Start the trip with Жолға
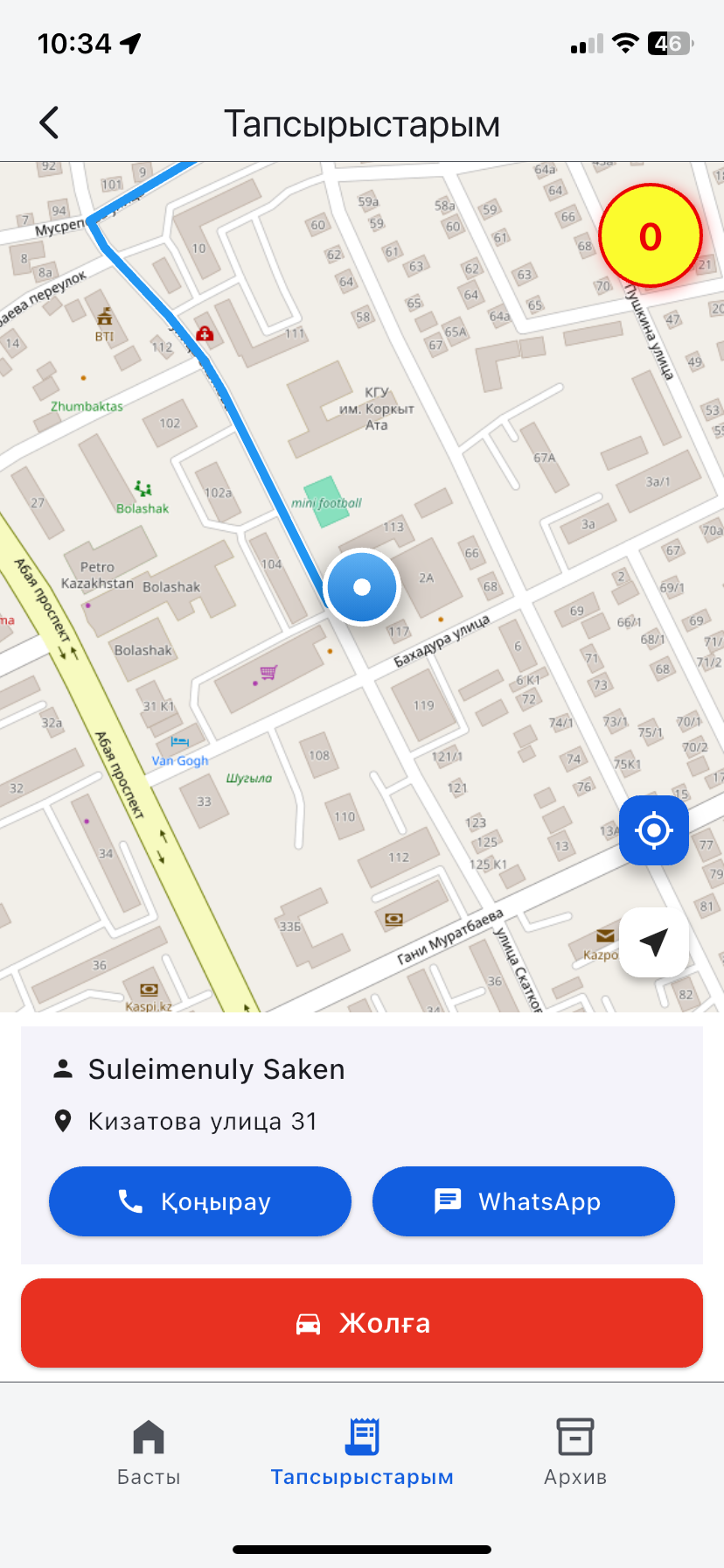 (362, 1323)
